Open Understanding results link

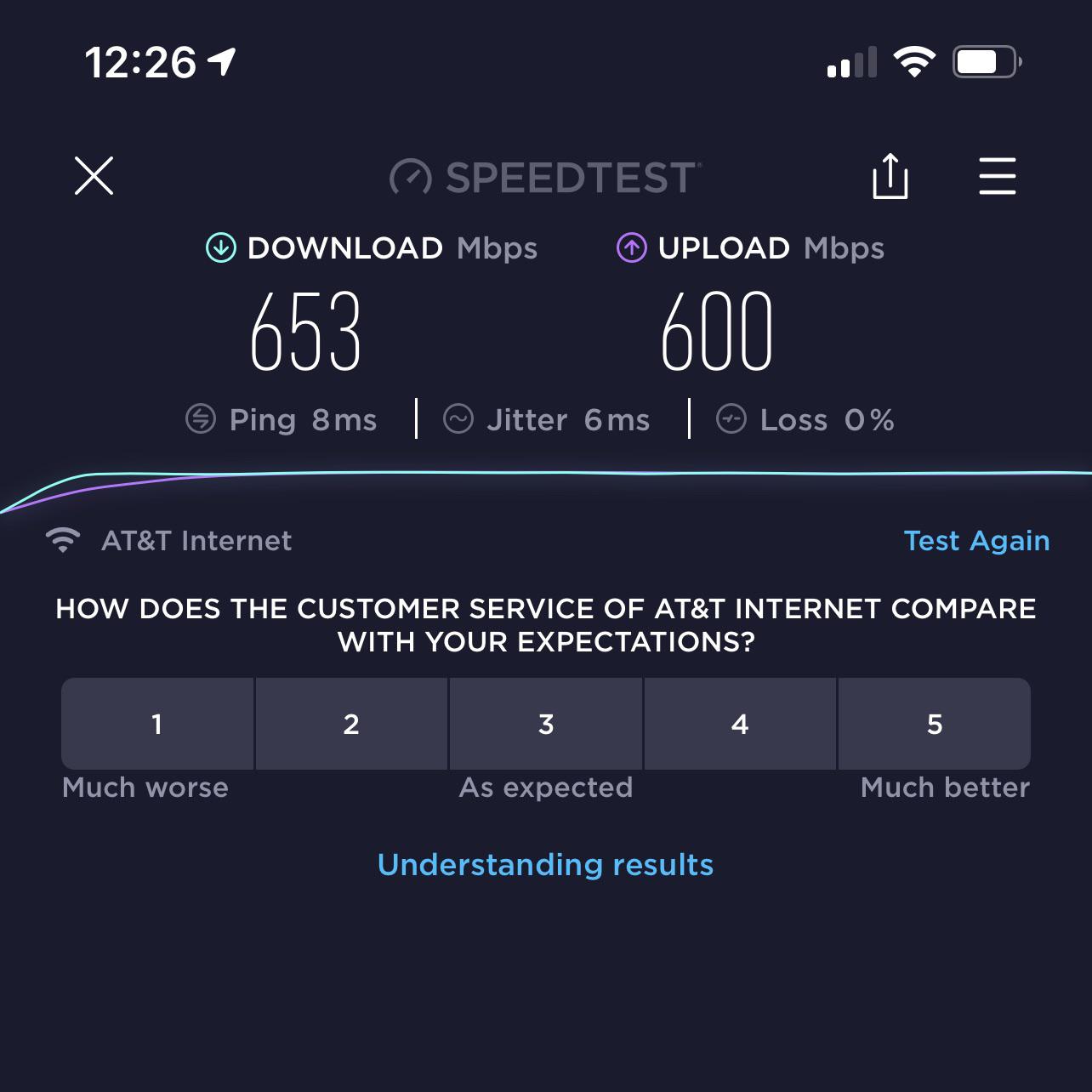click(x=545, y=865)
